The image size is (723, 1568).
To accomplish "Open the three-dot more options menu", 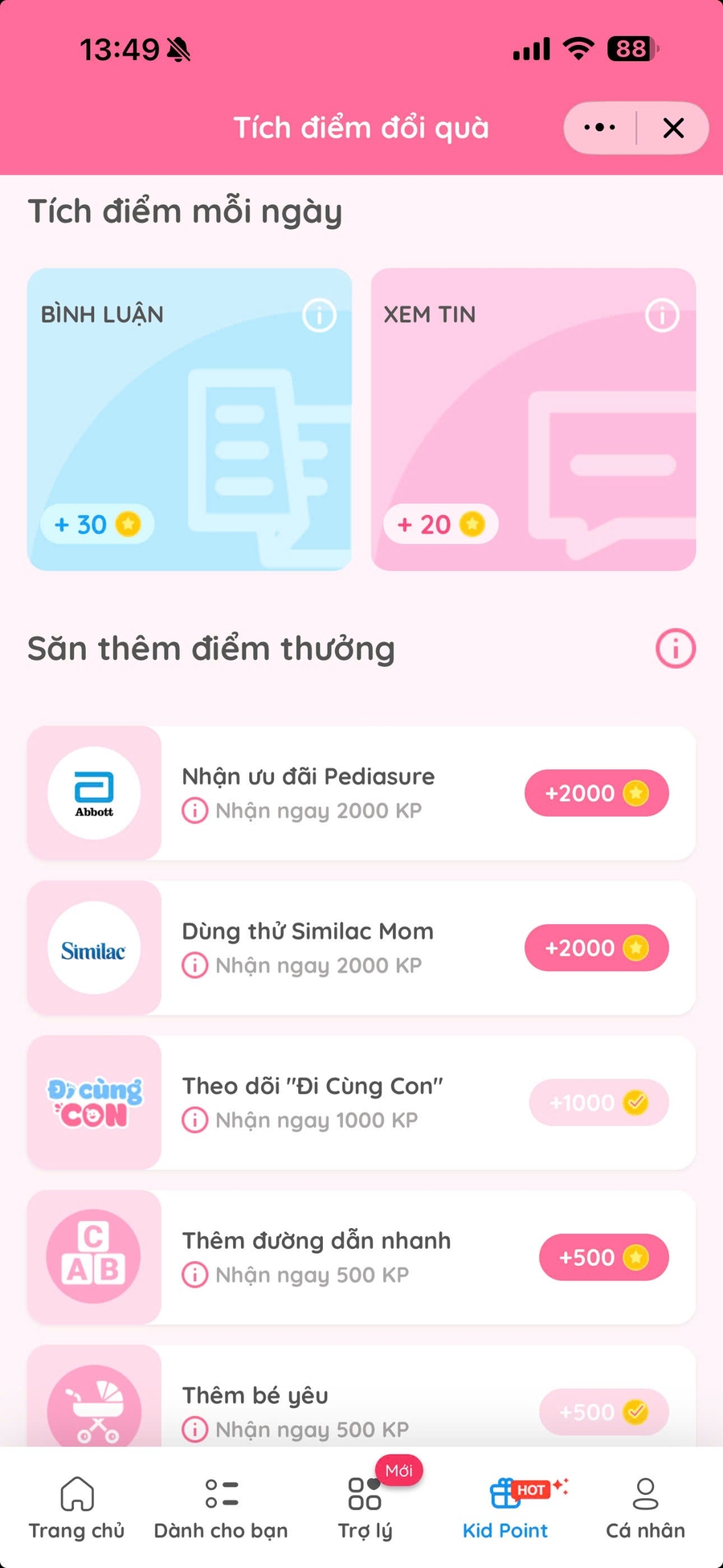I will [600, 128].
